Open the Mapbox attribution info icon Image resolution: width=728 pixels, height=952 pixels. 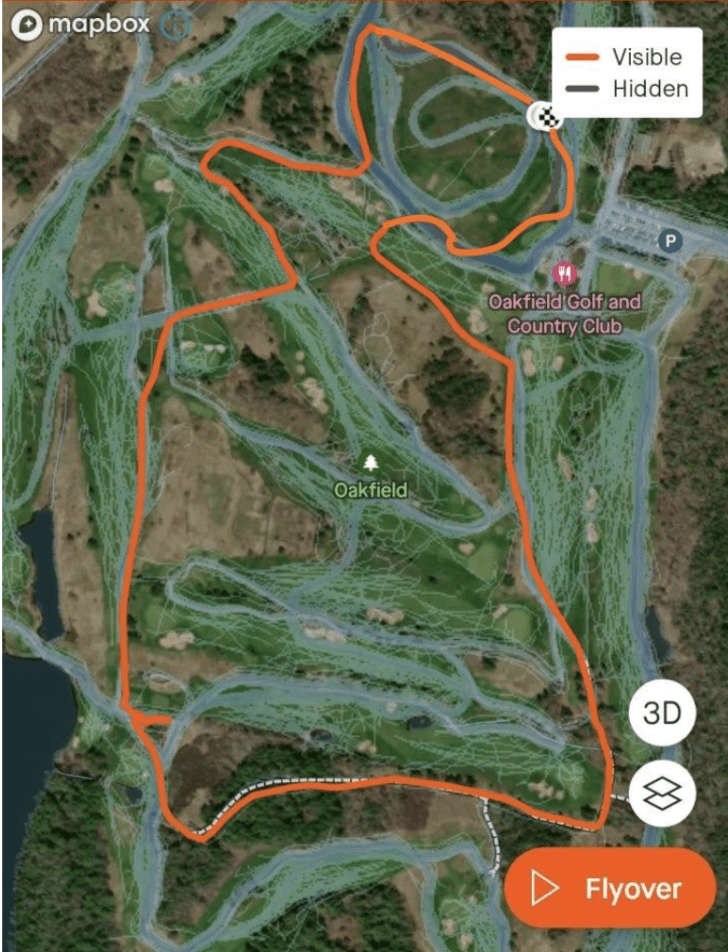[x=177, y=26]
